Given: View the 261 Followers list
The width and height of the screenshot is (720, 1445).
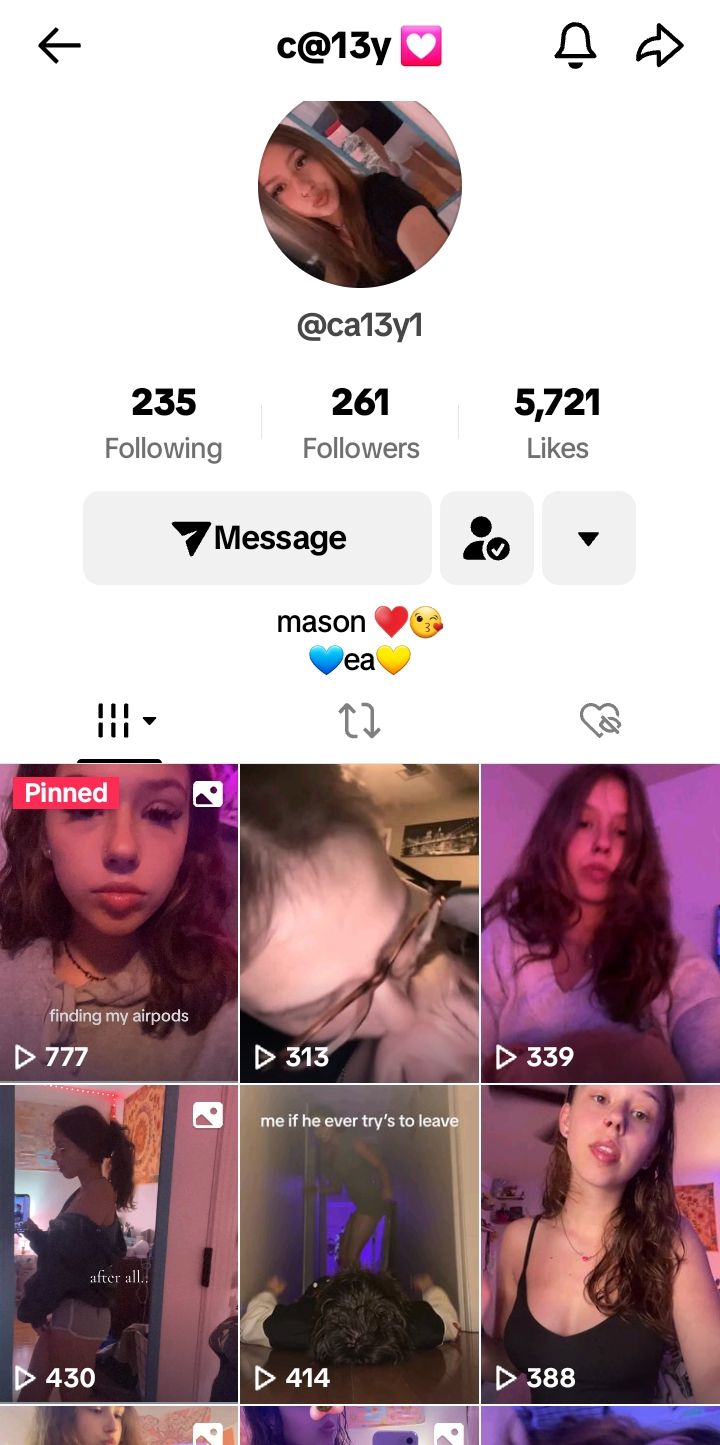Looking at the screenshot, I should click(360, 424).
